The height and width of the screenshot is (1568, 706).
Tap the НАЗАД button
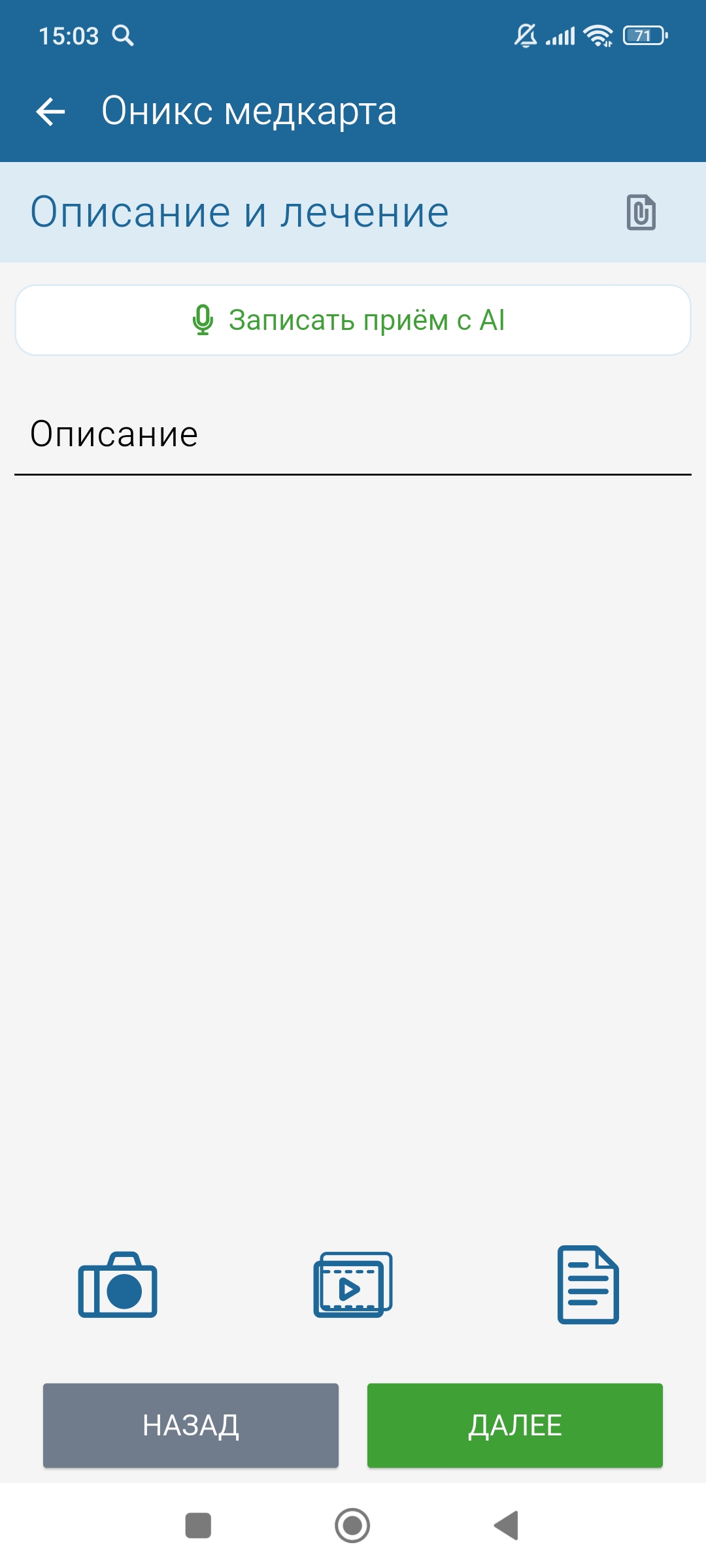point(191,1425)
